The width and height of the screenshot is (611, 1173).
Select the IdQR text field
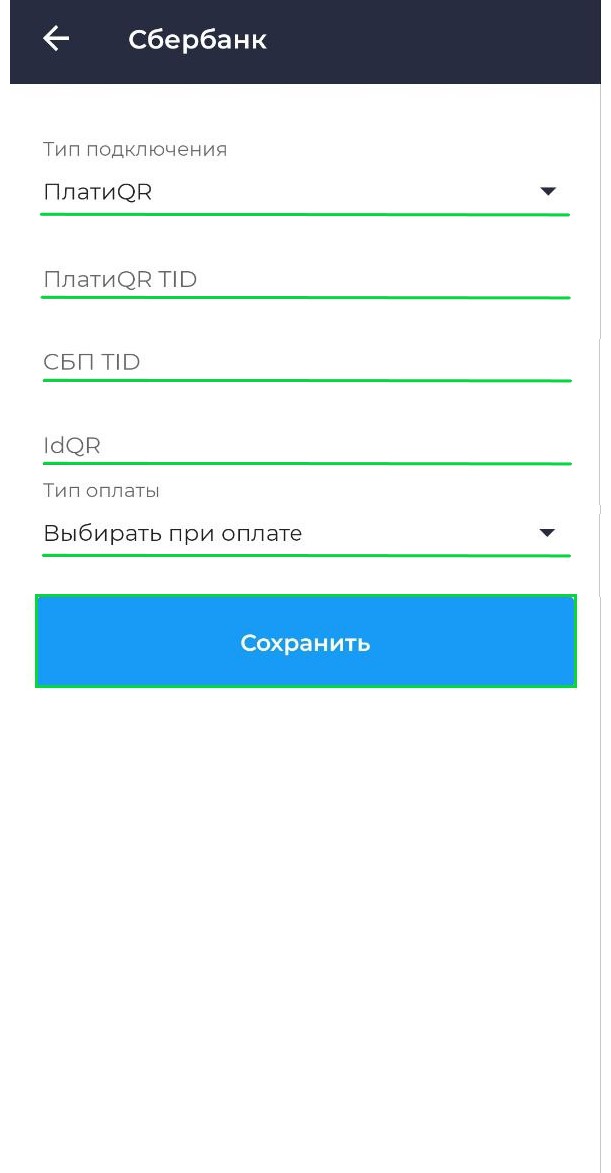click(x=305, y=446)
